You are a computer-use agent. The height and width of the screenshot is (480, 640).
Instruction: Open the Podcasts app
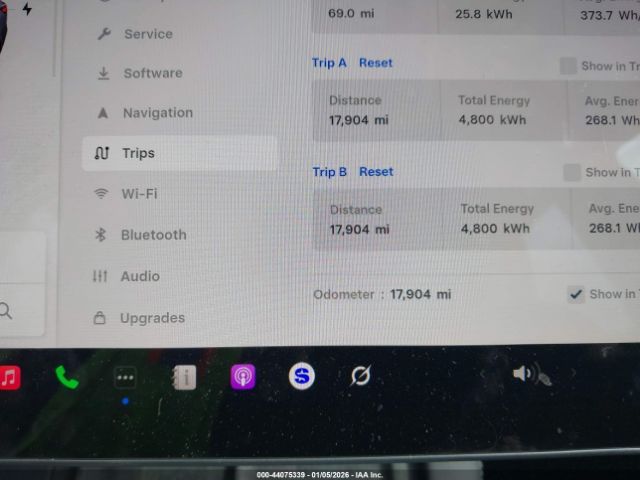243,377
